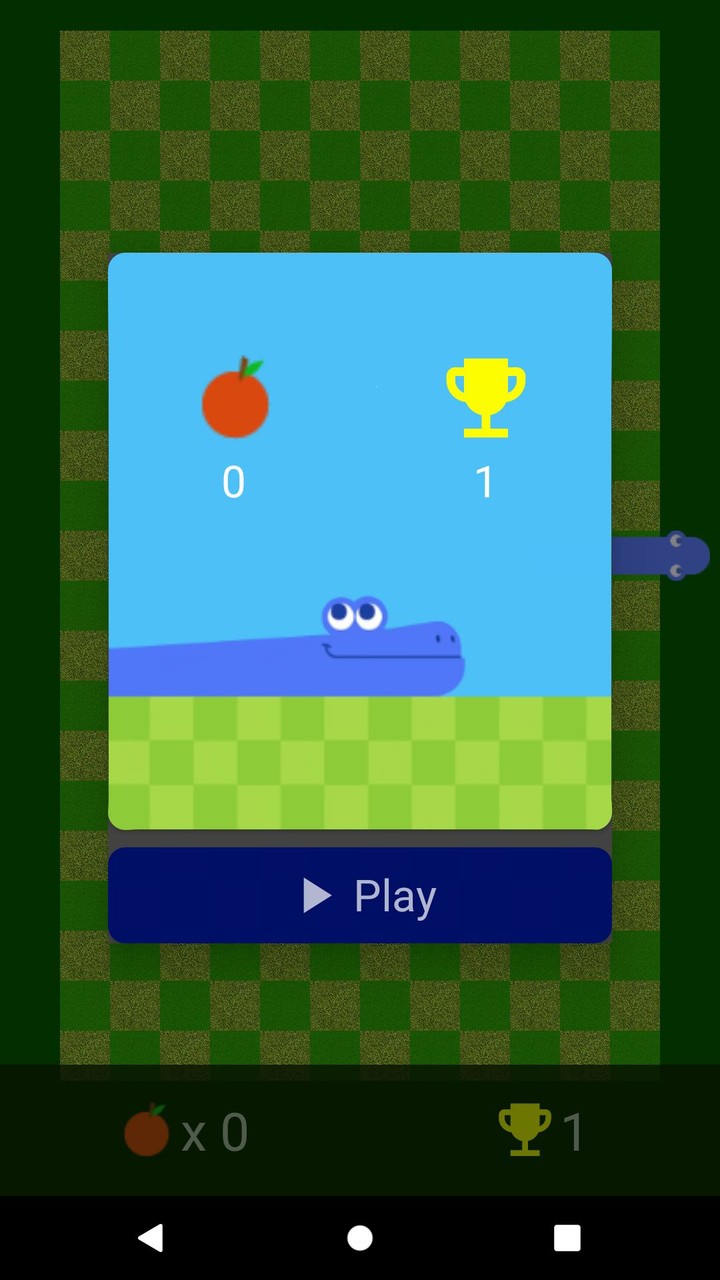The image size is (720, 1280).
Task: Click the apple icon in the bottom bar
Action: point(146,1131)
